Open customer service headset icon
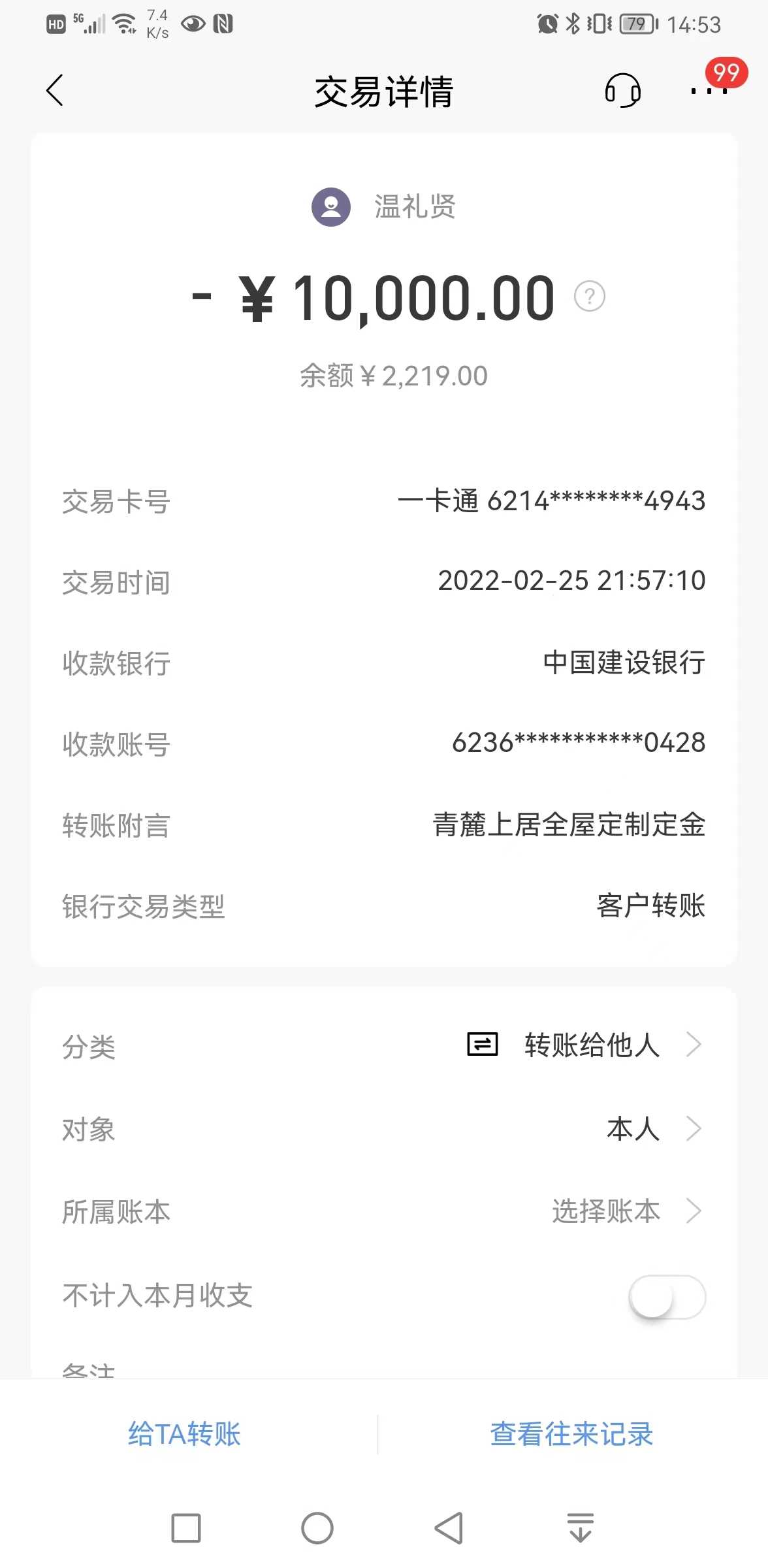This screenshot has height=1568, width=768. [x=622, y=90]
